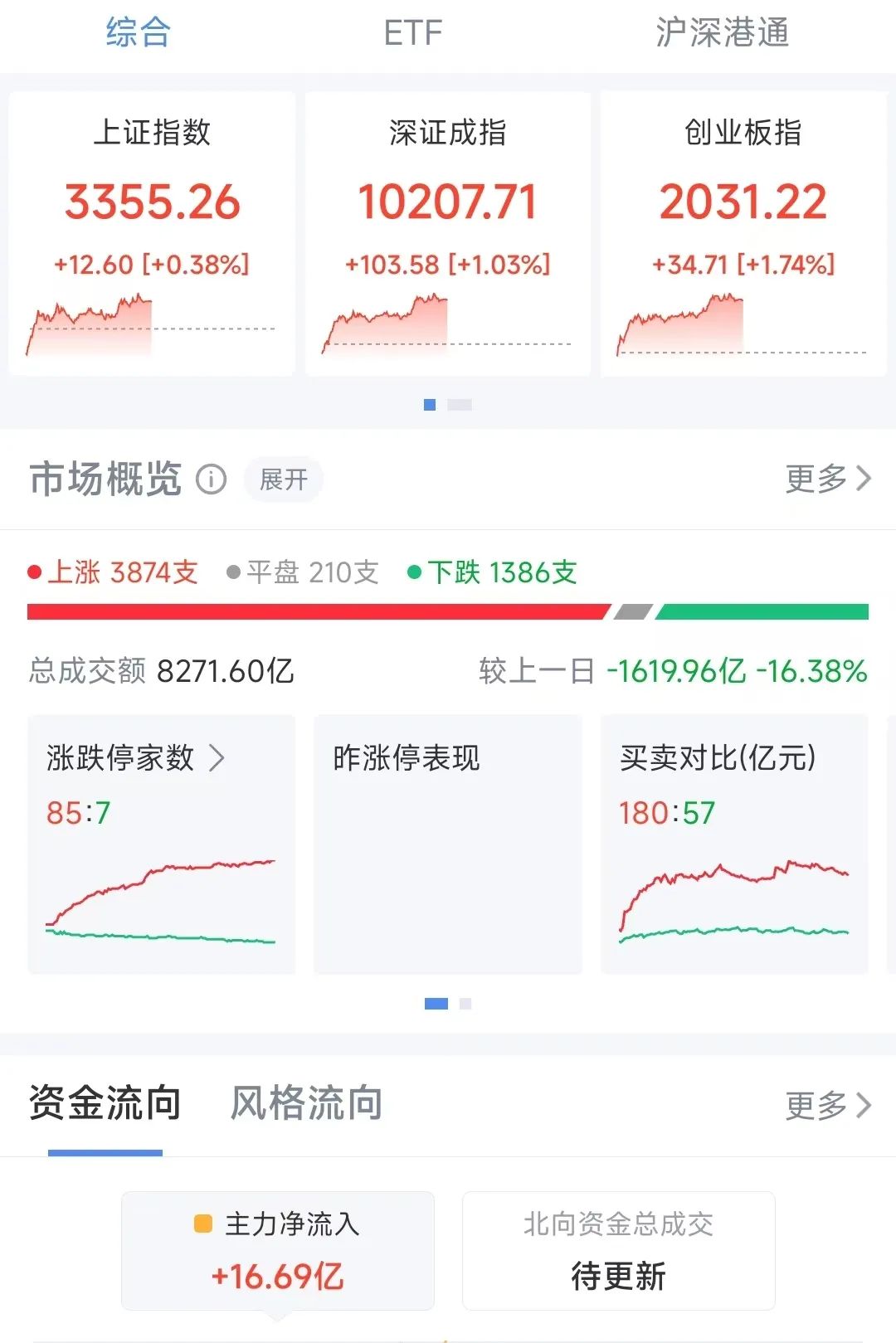The height and width of the screenshot is (1343, 896).
Task: Select the 下跌 1386支 filter
Action: (494, 572)
